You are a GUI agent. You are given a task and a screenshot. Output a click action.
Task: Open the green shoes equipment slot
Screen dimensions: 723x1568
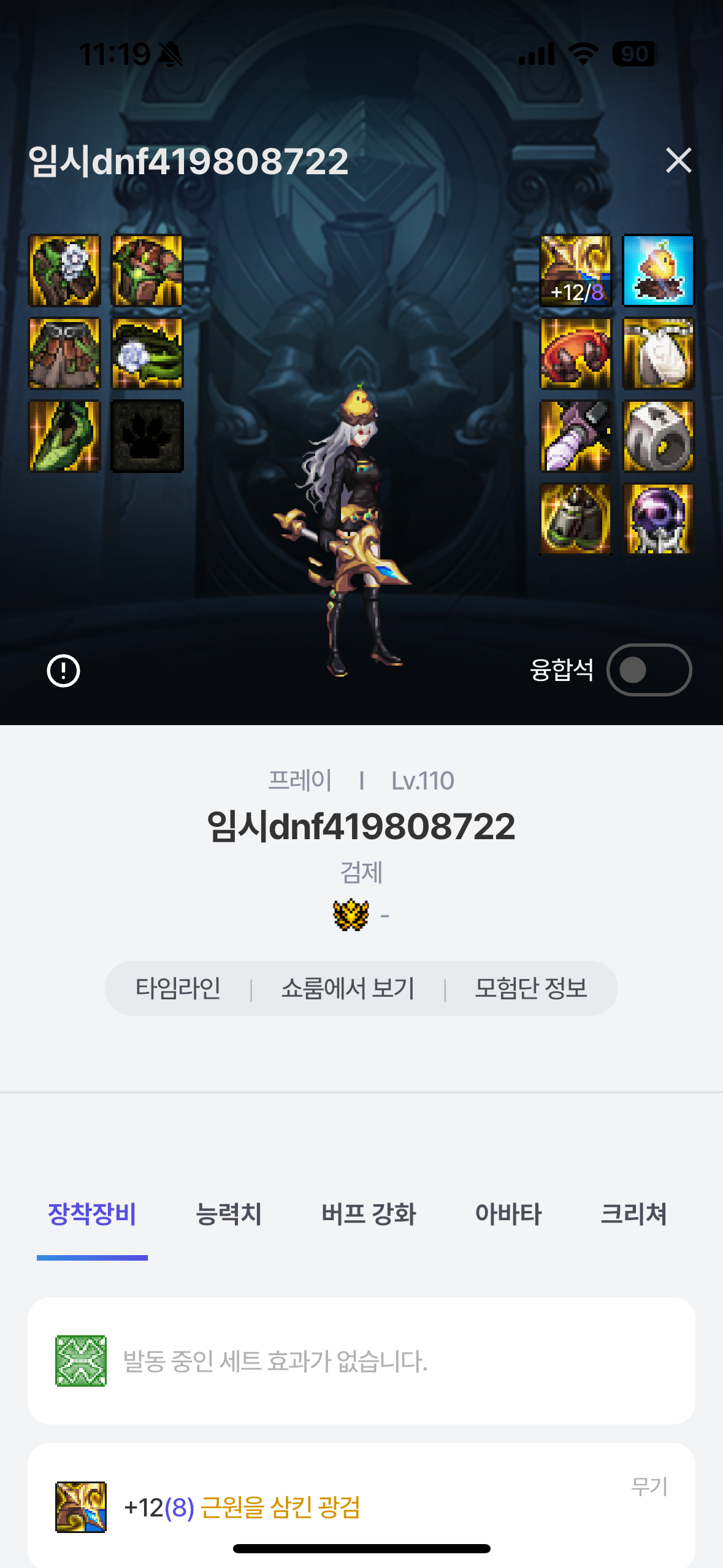pyautogui.click(x=64, y=436)
